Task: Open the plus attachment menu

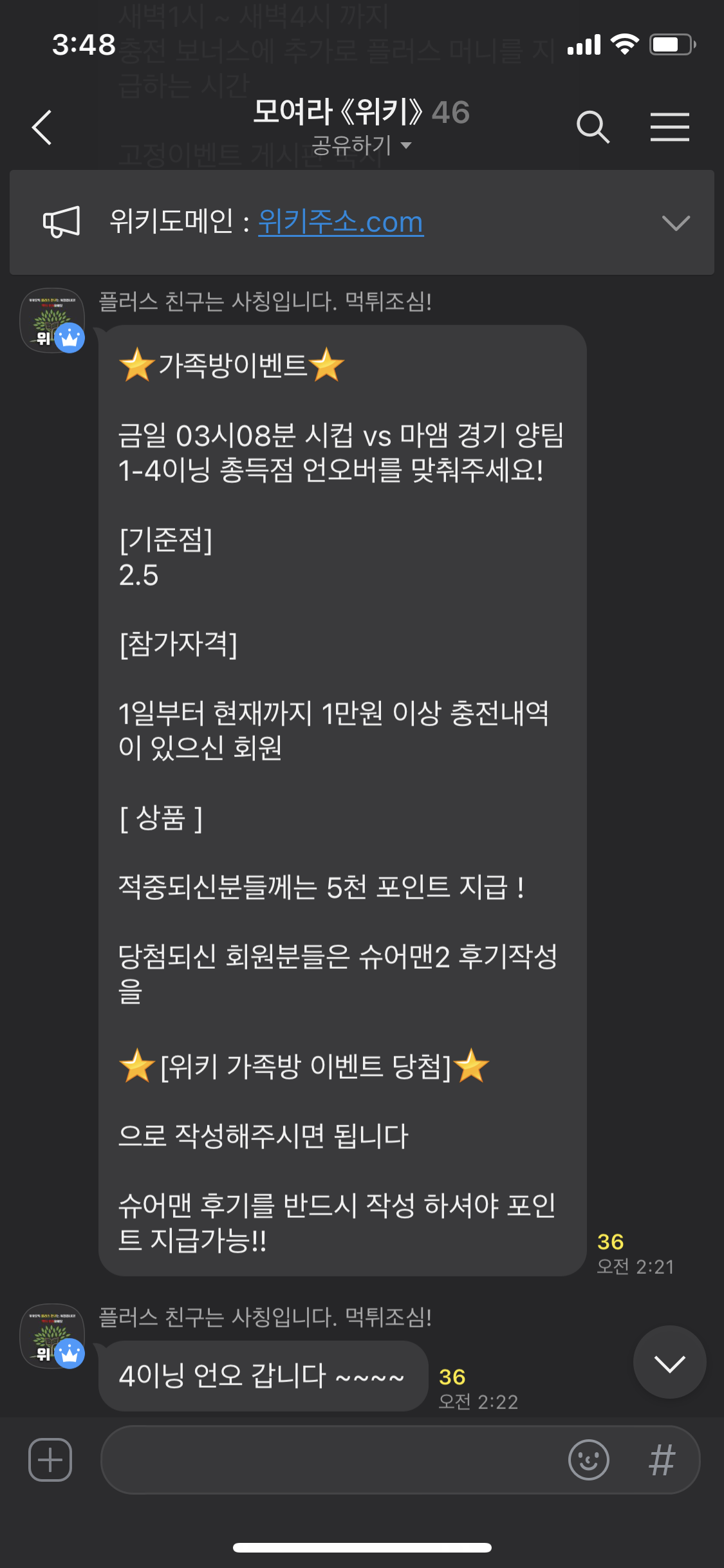Action: tap(50, 1460)
